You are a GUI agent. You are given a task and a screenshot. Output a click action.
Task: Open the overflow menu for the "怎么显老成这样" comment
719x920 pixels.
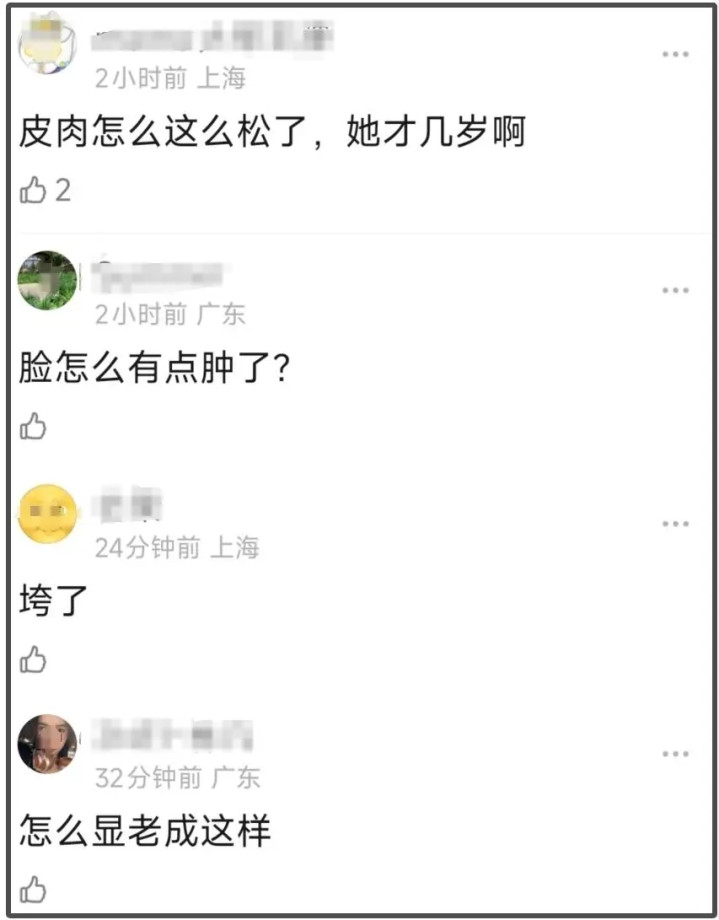click(x=675, y=753)
